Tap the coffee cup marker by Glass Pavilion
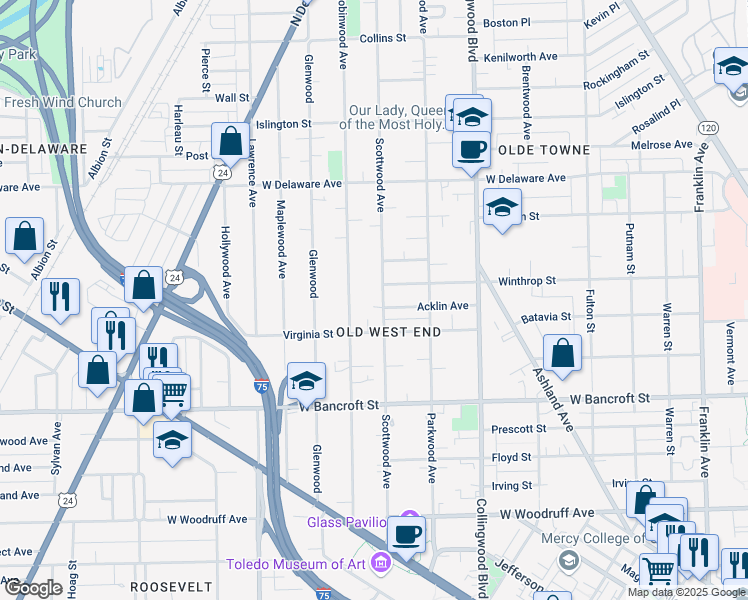The image size is (748, 600). (x=406, y=536)
